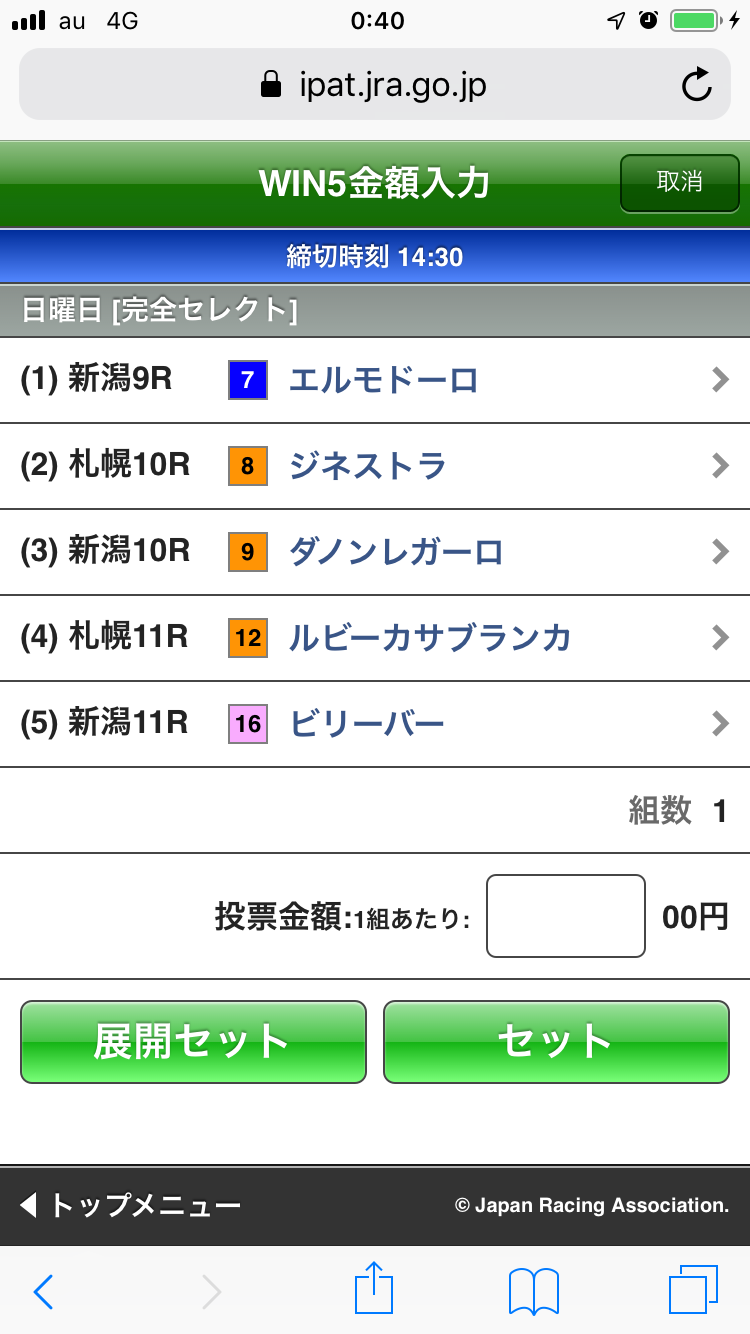Open Safari bookmarks
The width and height of the screenshot is (750, 1334).
533,1292
